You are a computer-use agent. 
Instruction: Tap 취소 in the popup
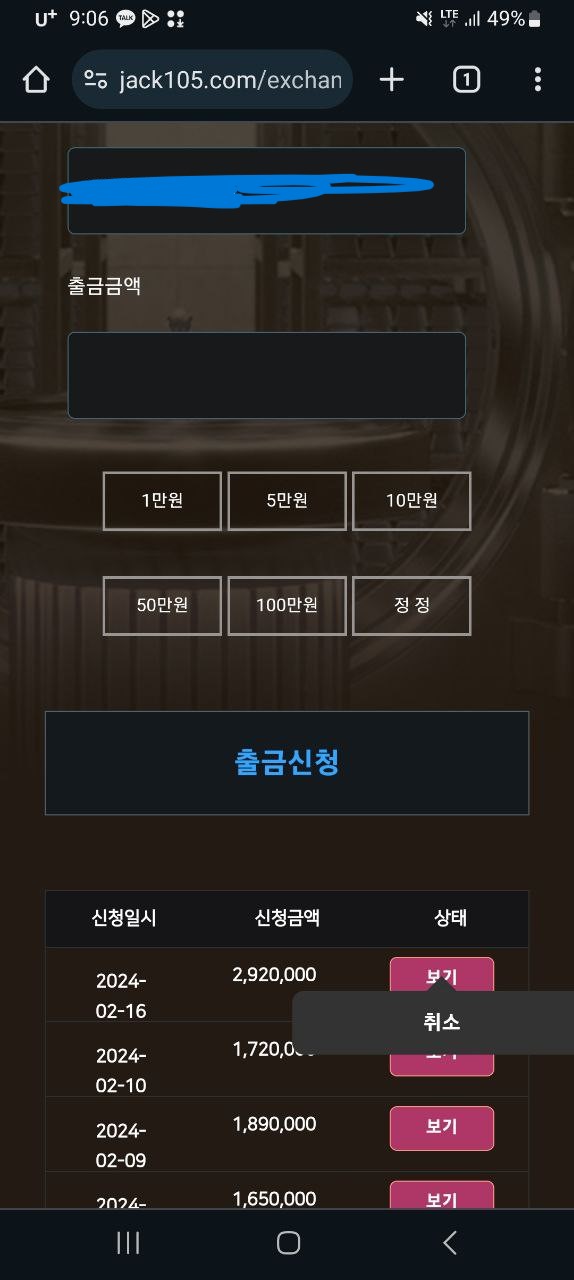pos(441,1023)
